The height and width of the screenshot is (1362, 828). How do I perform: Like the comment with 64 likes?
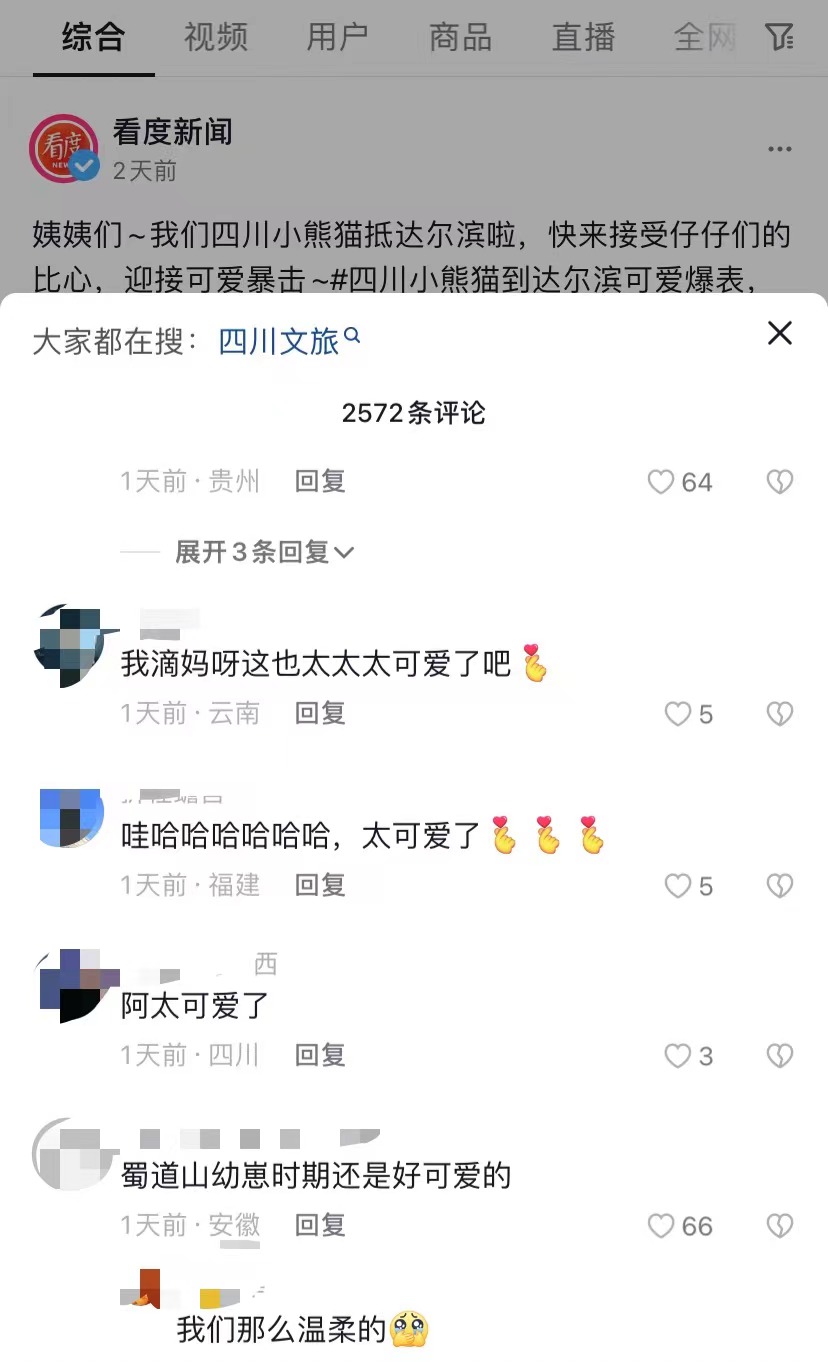(x=662, y=483)
